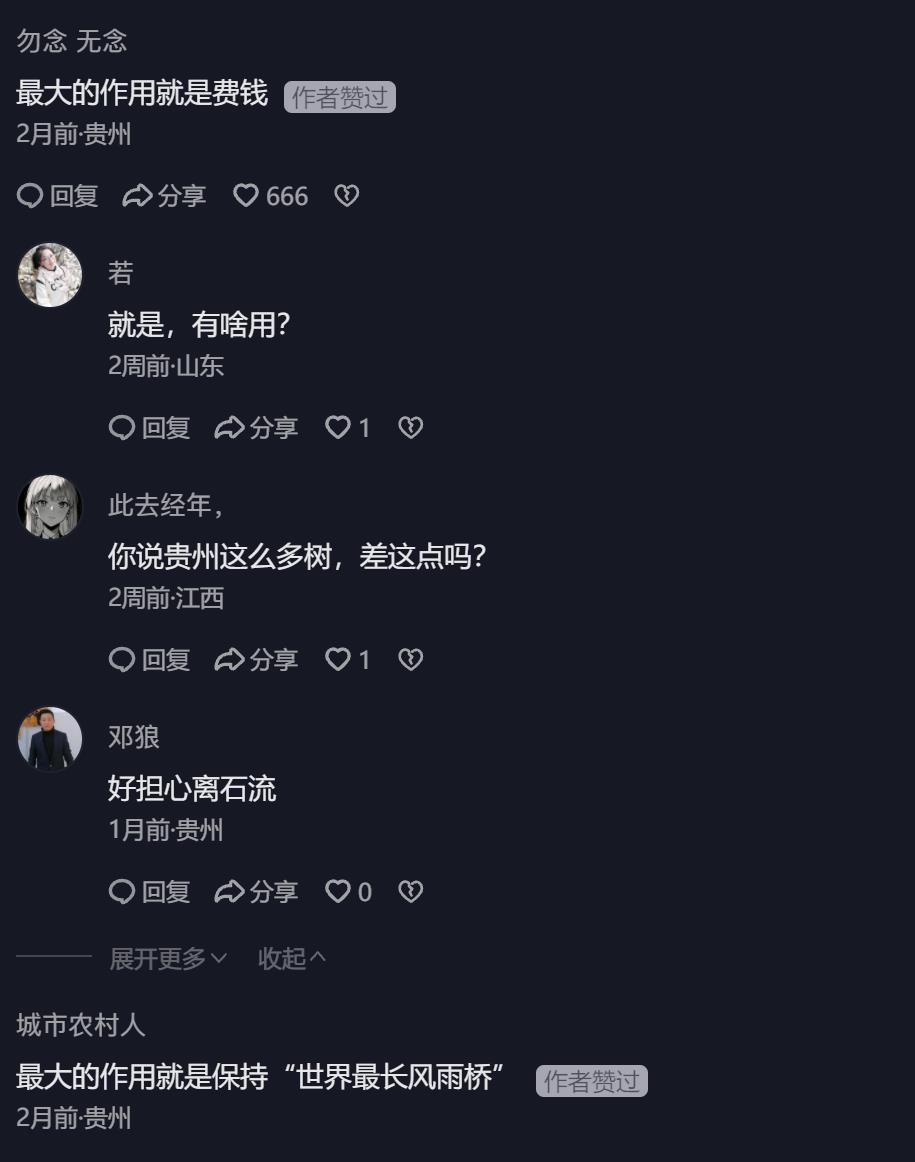
Task: Reply to 若's comment
Action: click(x=150, y=428)
